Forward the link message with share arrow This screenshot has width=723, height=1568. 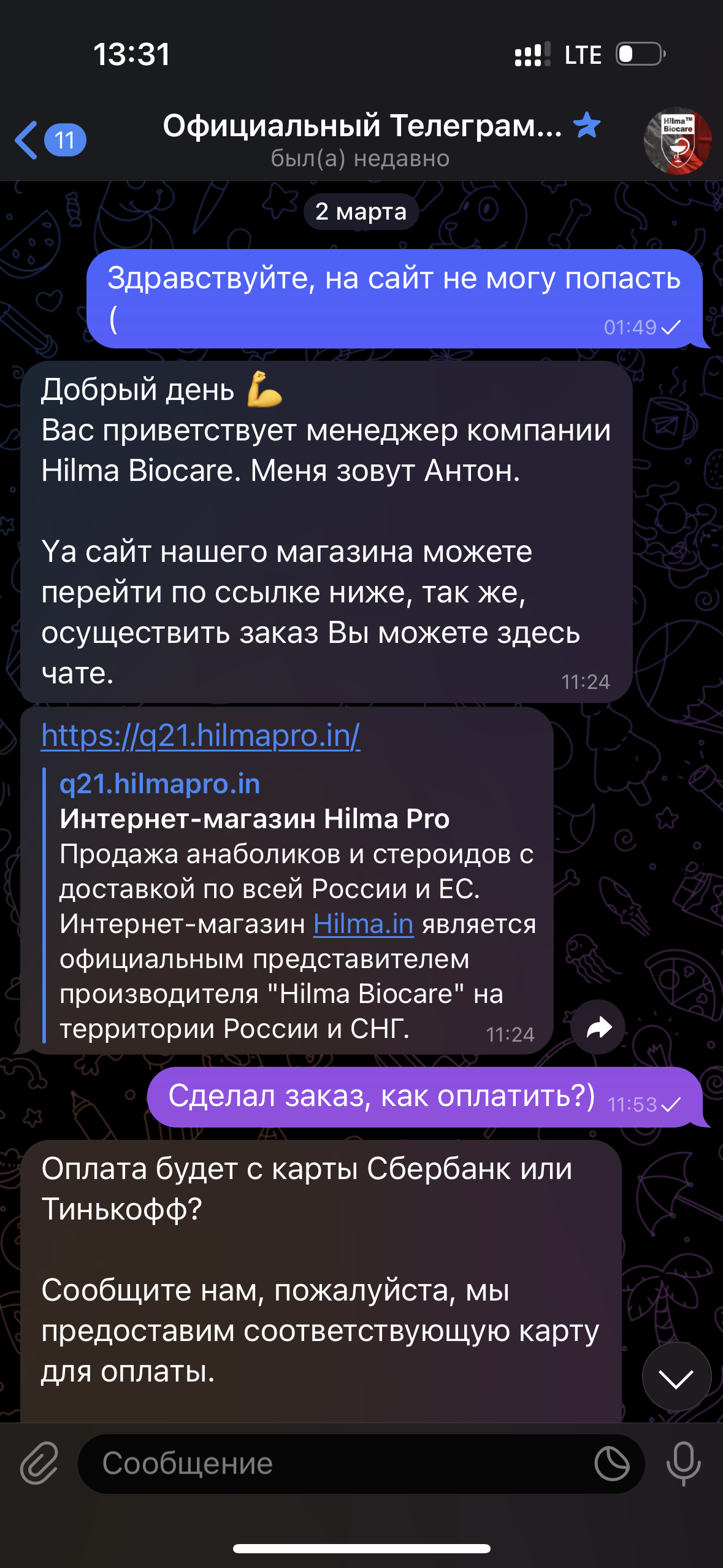click(598, 1027)
